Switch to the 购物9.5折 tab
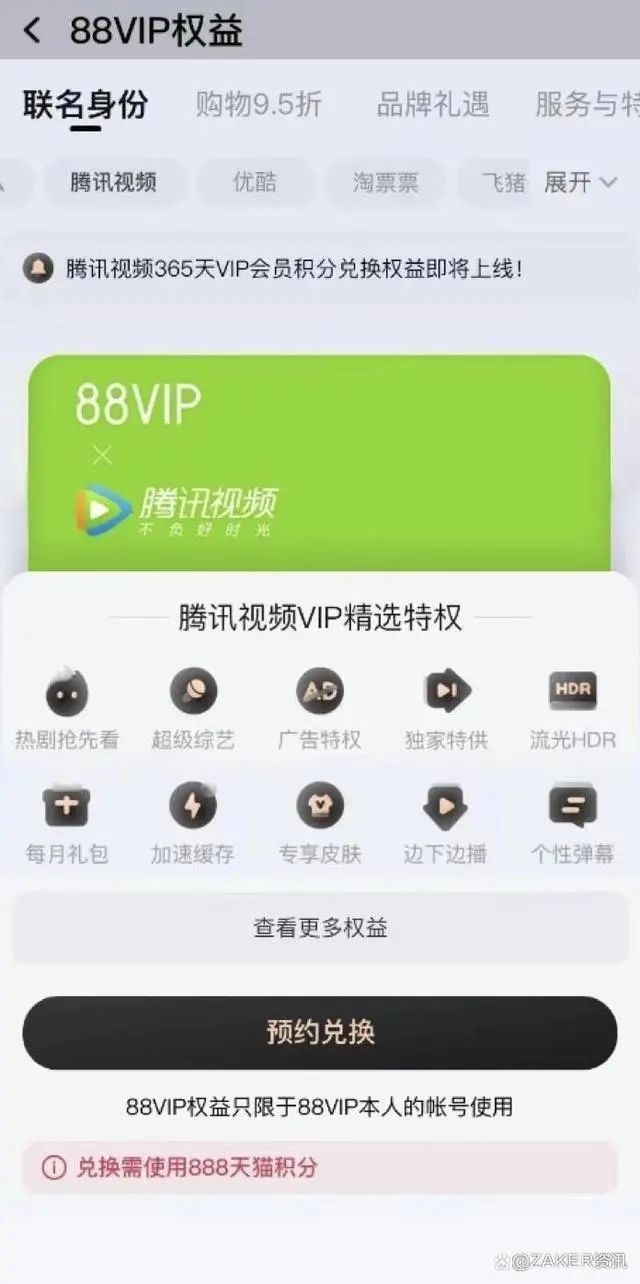This screenshot has height=1284, width=640. [258, 104]
